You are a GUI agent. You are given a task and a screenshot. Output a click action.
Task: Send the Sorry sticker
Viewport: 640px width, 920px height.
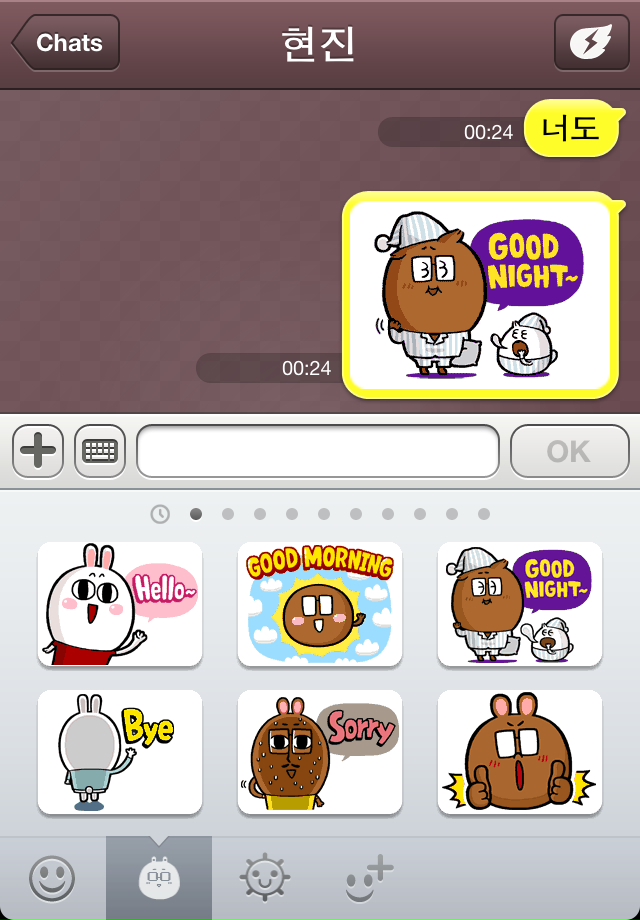pos(320,751)
